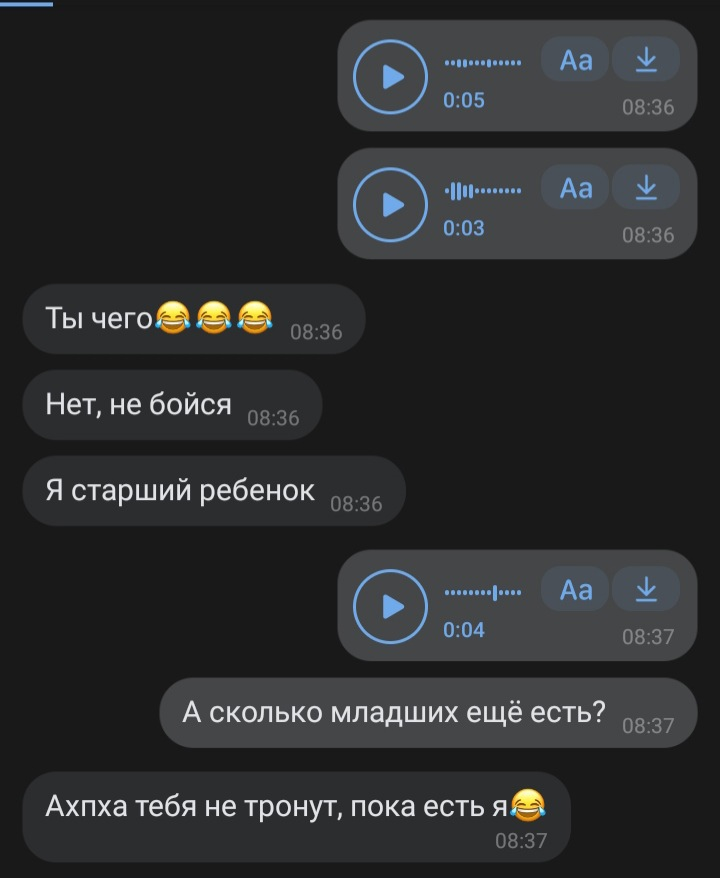Play the 0:05 voice message
This screenshot has height=878, width=720.
tap(391, 77)
